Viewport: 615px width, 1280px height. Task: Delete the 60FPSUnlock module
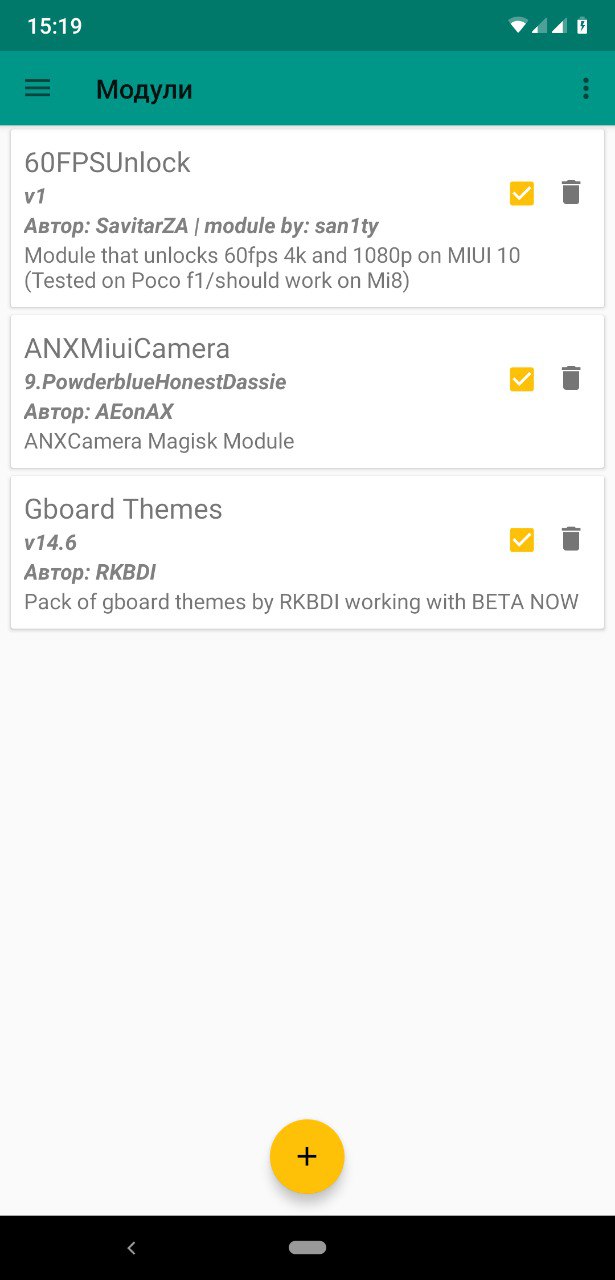[571, 192]
